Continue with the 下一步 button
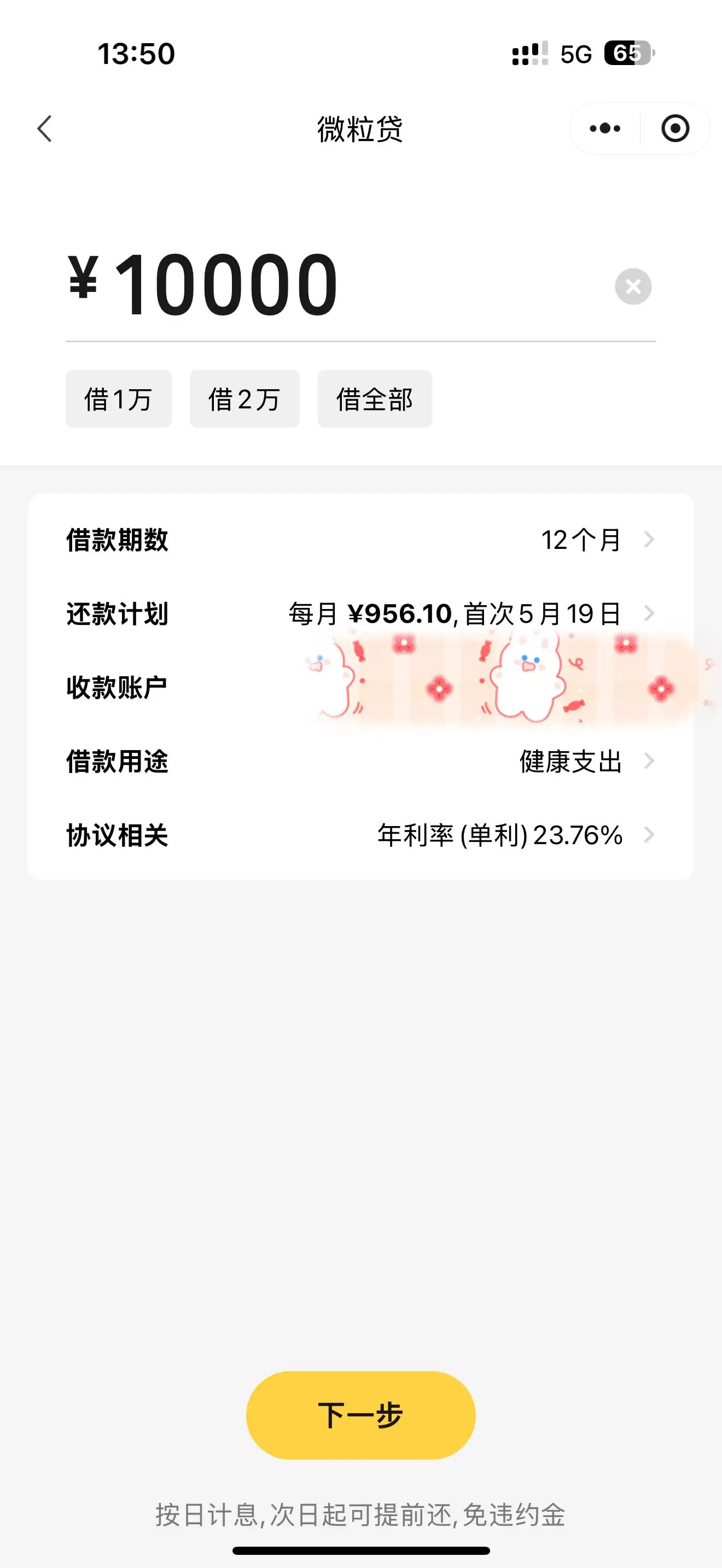Image resolution: width=722 pixels, height=1568 pixels. pos(360,1414)
